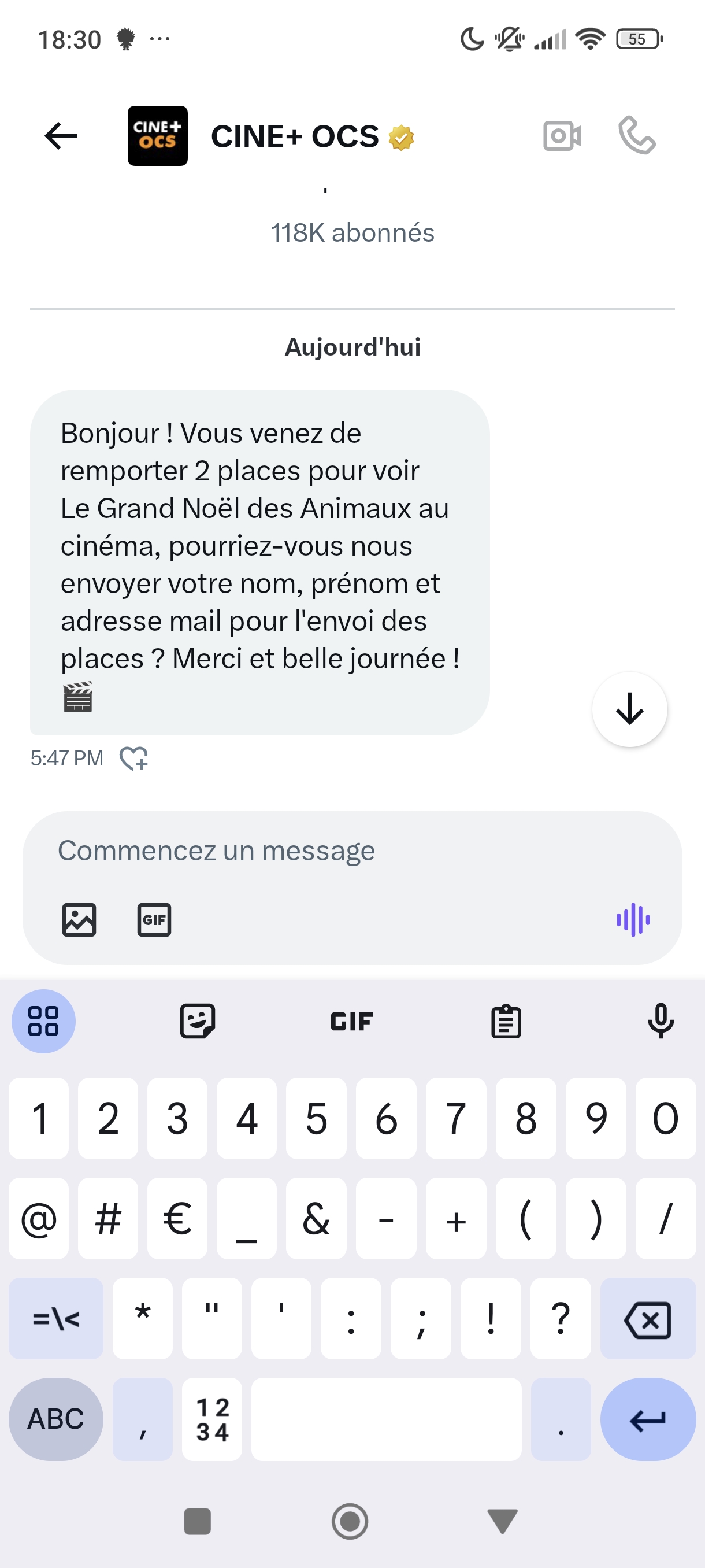
Task: Open the keyboard clipboard
Action: pyautogui.click(x=506, y=1021)
